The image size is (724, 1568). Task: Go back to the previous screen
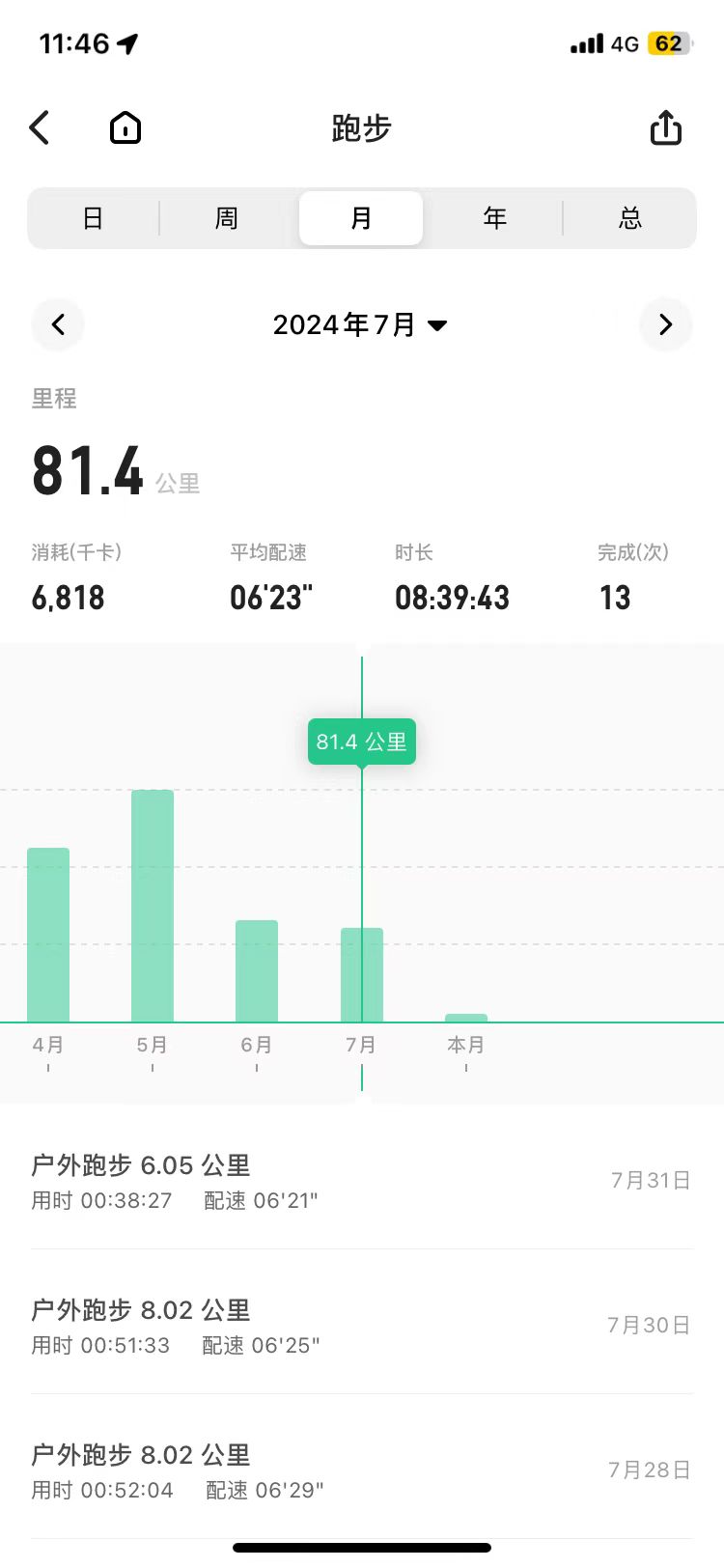[x=40, y=127]
